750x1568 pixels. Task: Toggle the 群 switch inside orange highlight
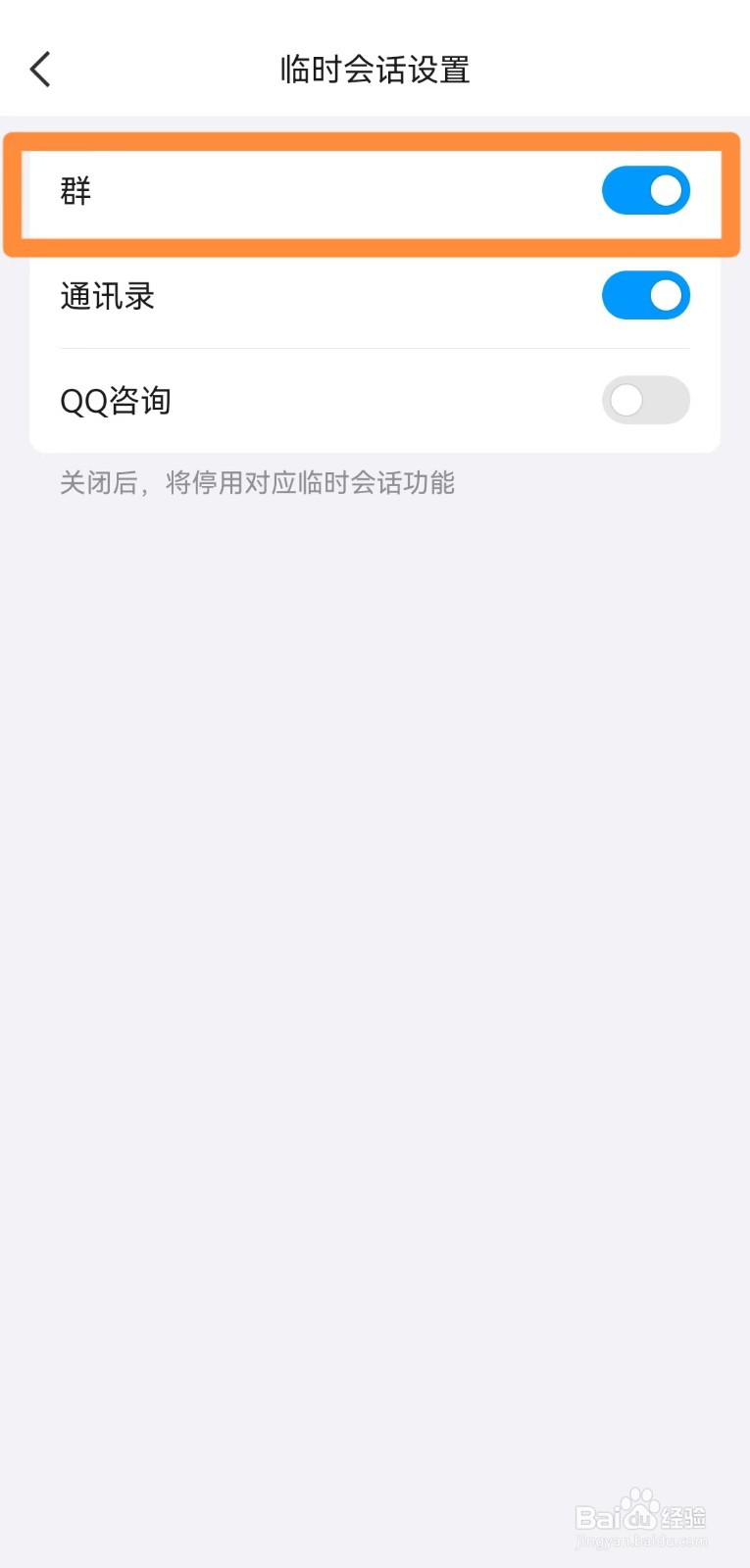645,190
